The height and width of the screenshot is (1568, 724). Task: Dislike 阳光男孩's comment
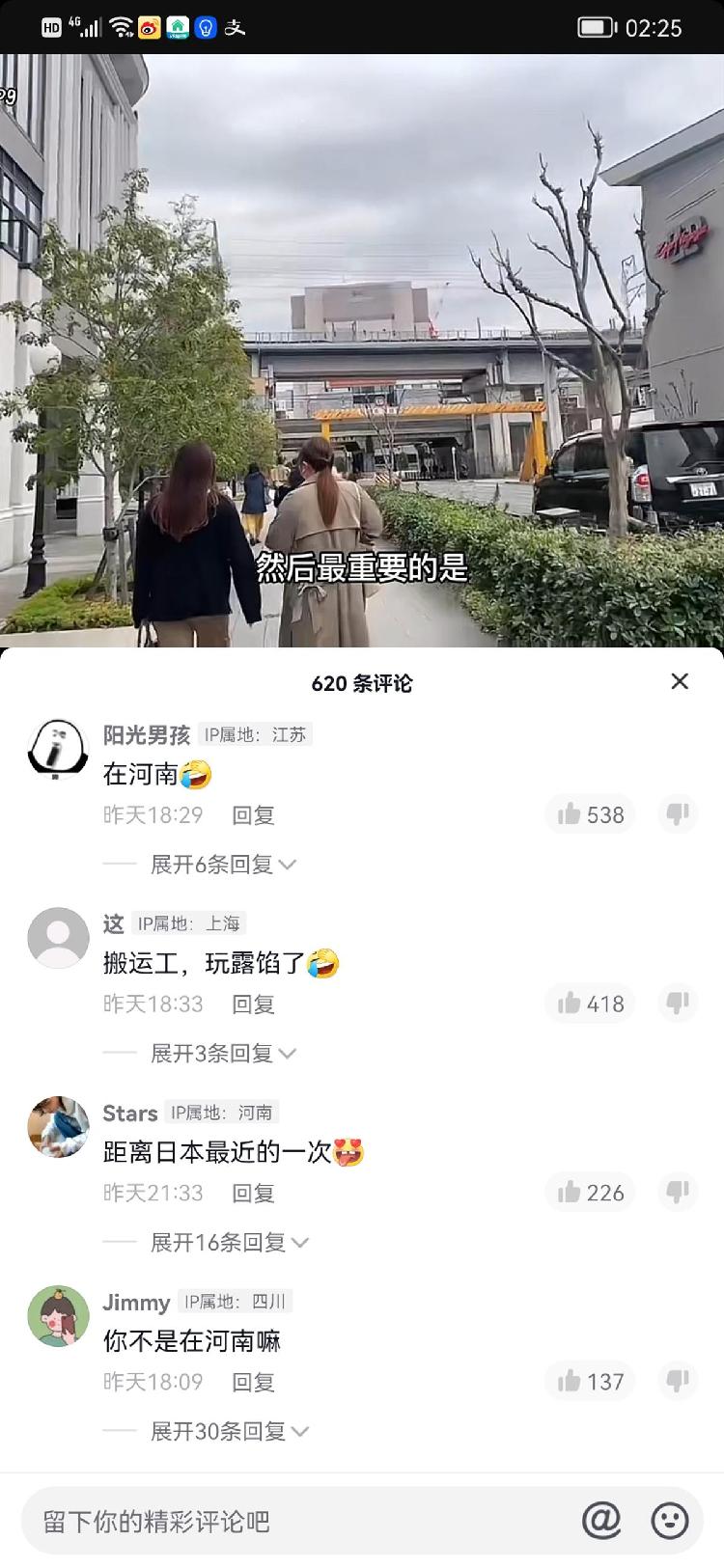678,814
